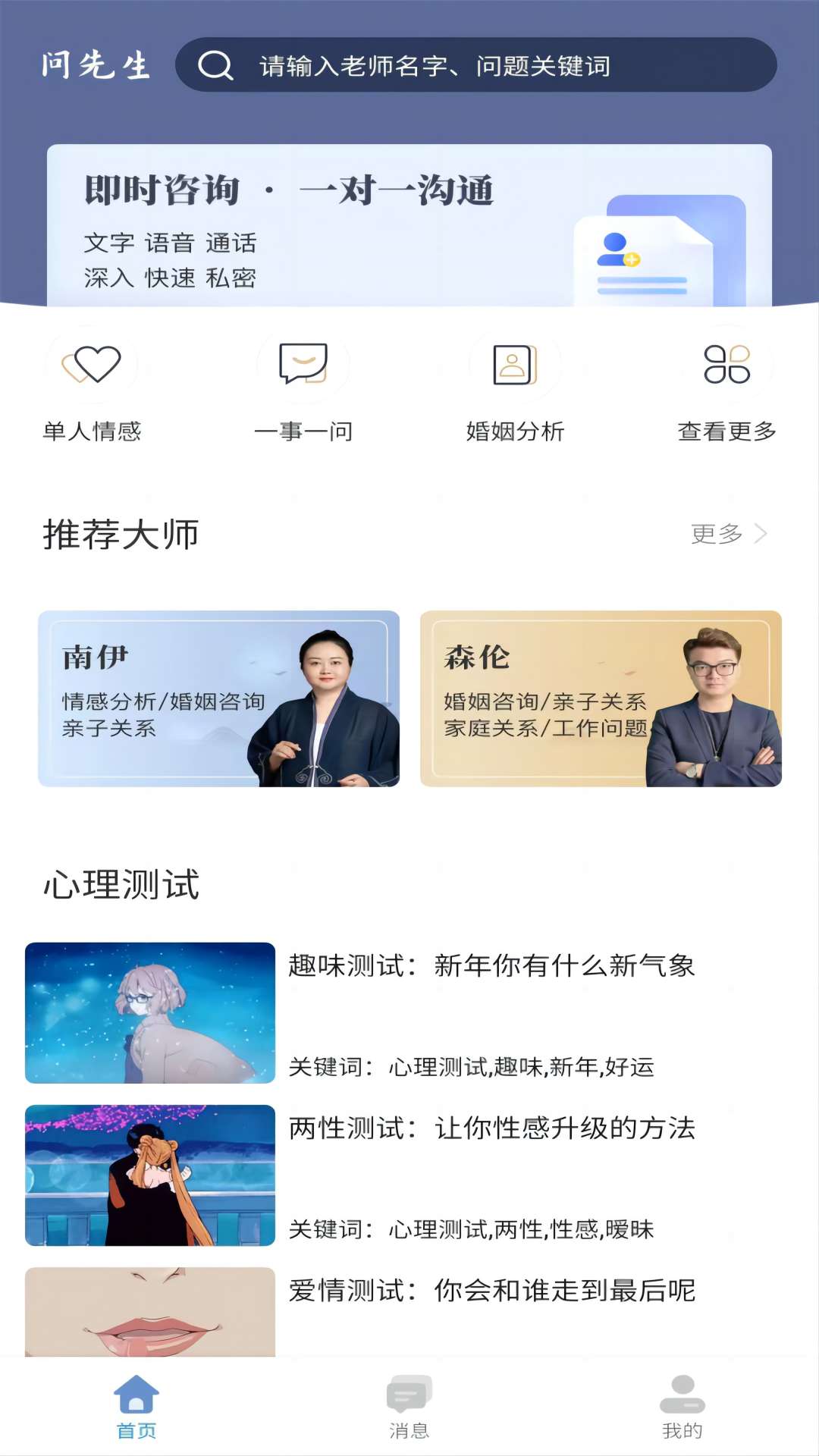The width and height of the screenshot is (819, 1456).
Task: Tap the search box for teacher names
Action: pos(475,65)
